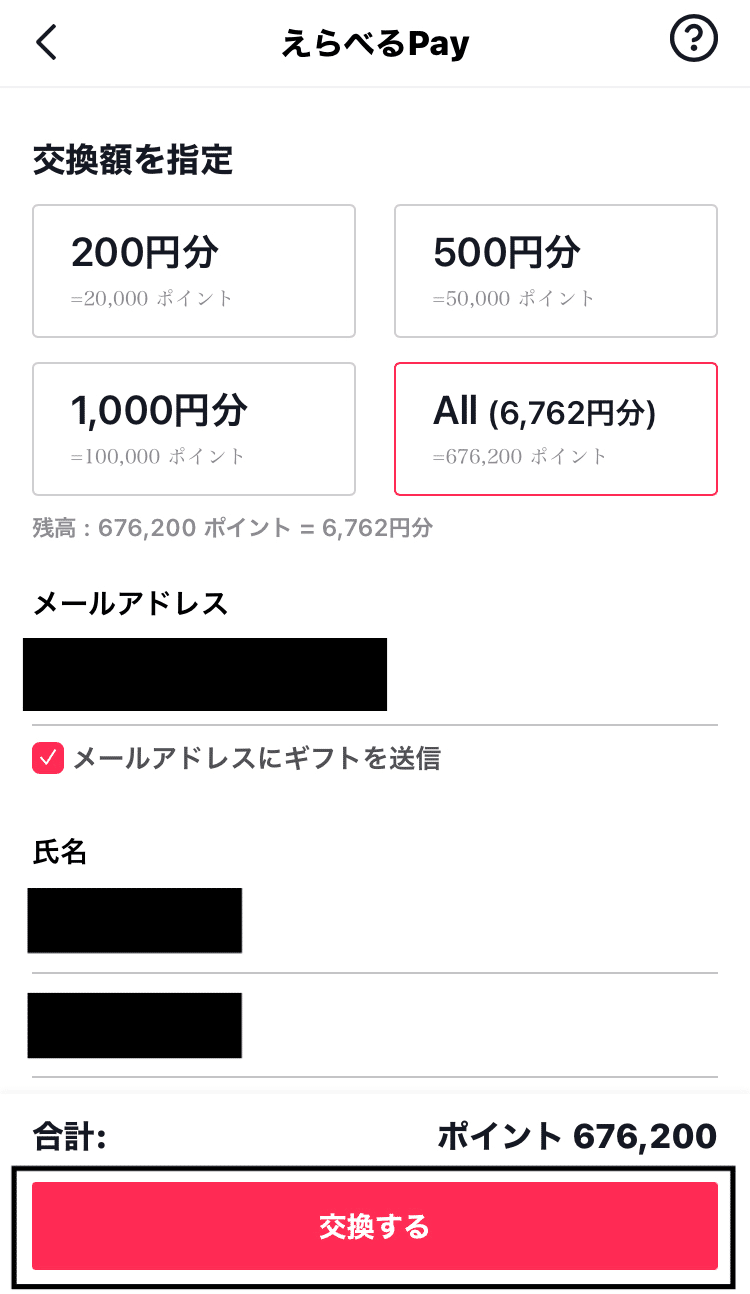The image size is (750, 1294).
Task: Click the second 氏名 name field
Action: coord(134,1025)
